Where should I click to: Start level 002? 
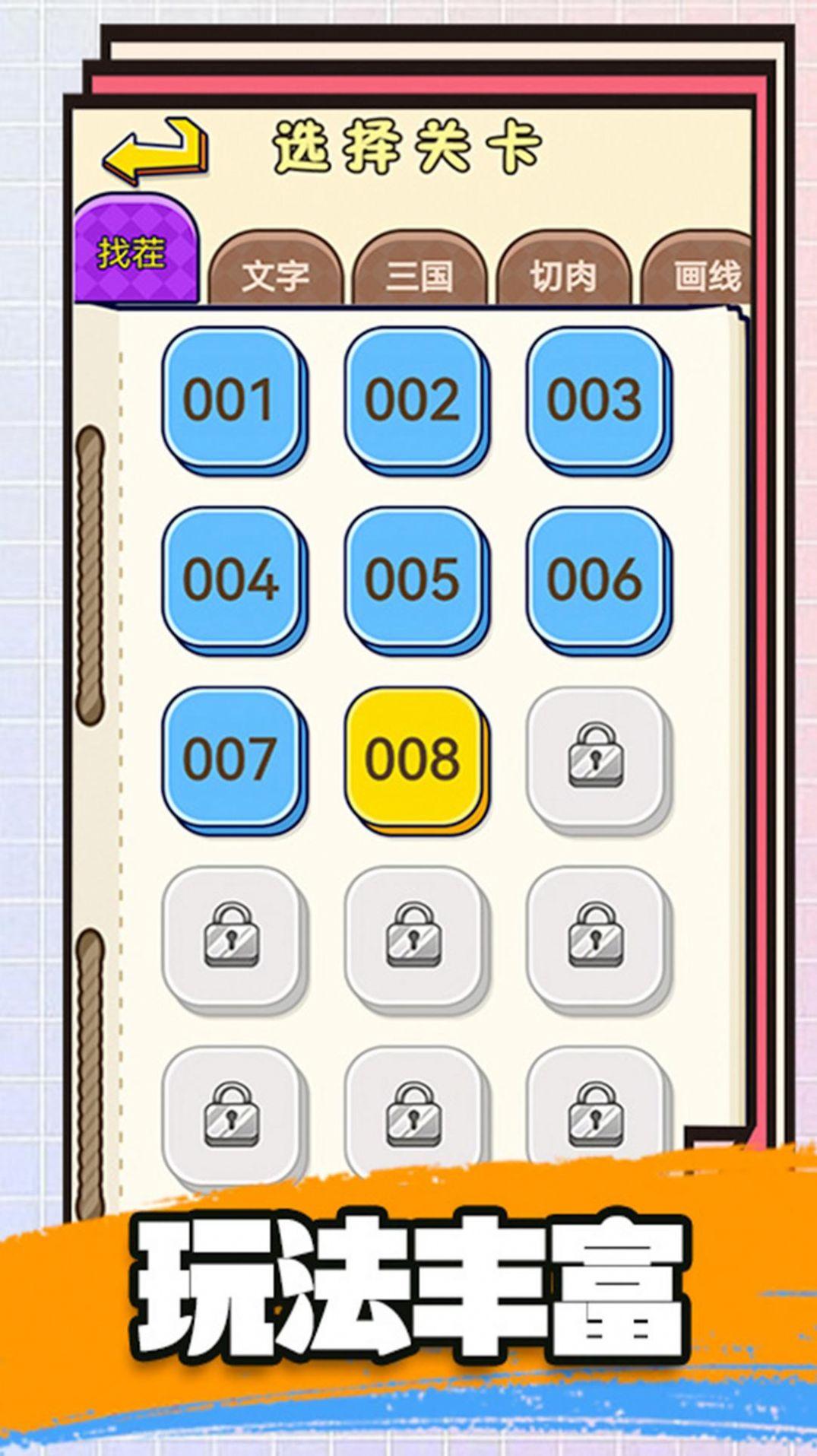click(413, 398)
